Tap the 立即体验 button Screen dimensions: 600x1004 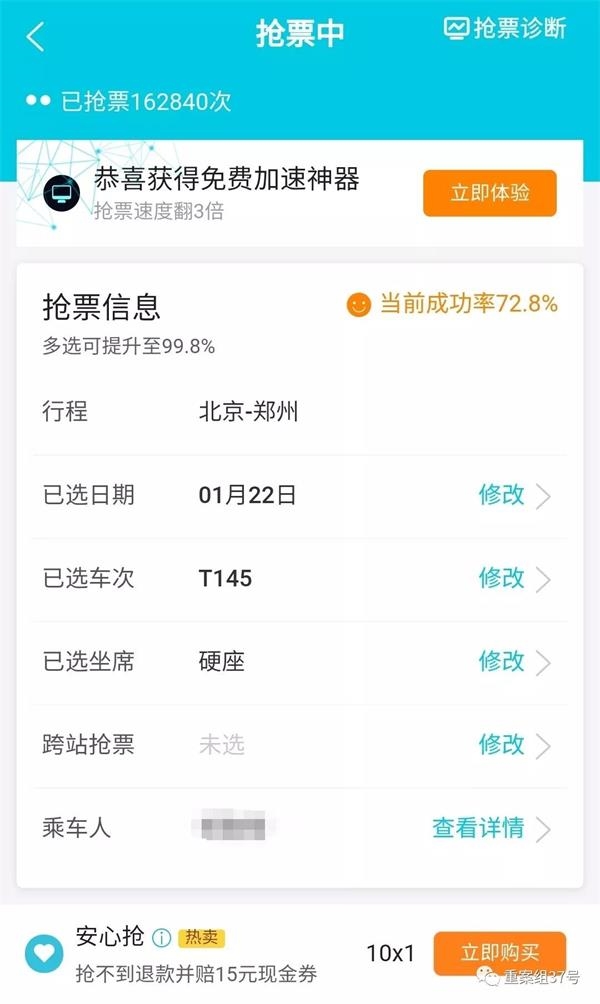point(489,193)
